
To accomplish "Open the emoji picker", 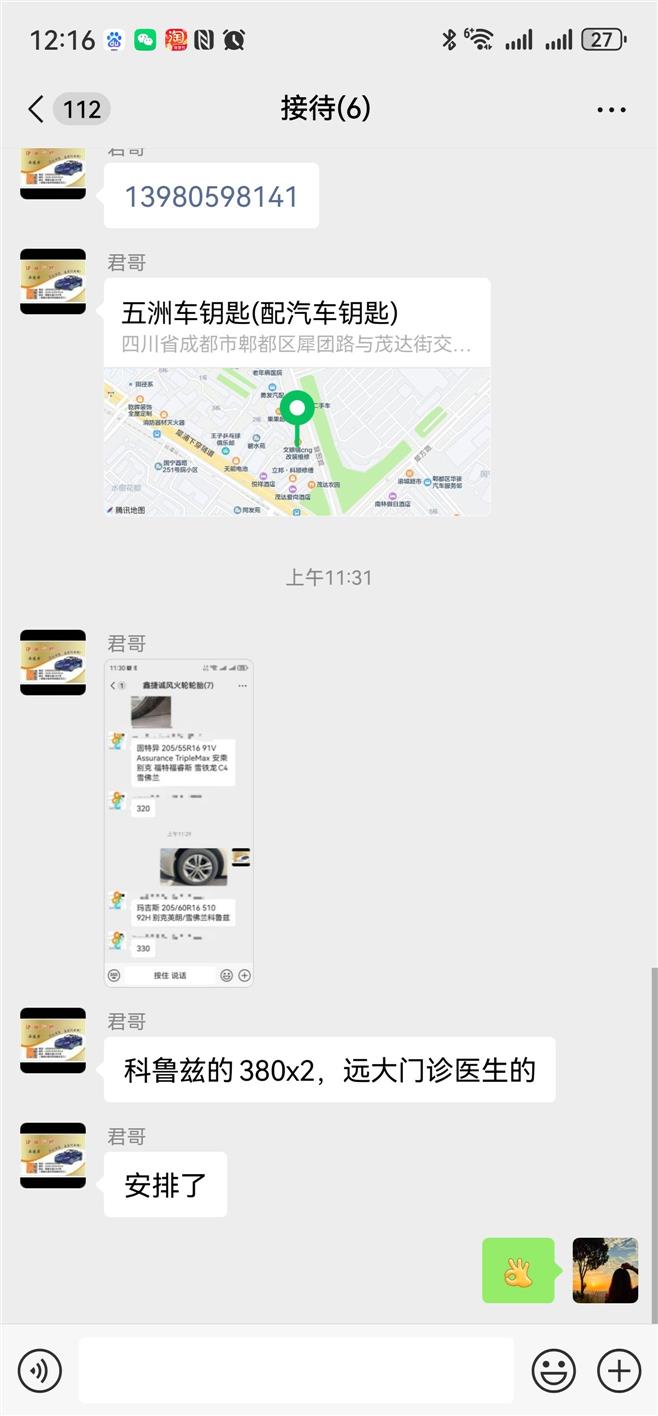I will point(553,1370).
